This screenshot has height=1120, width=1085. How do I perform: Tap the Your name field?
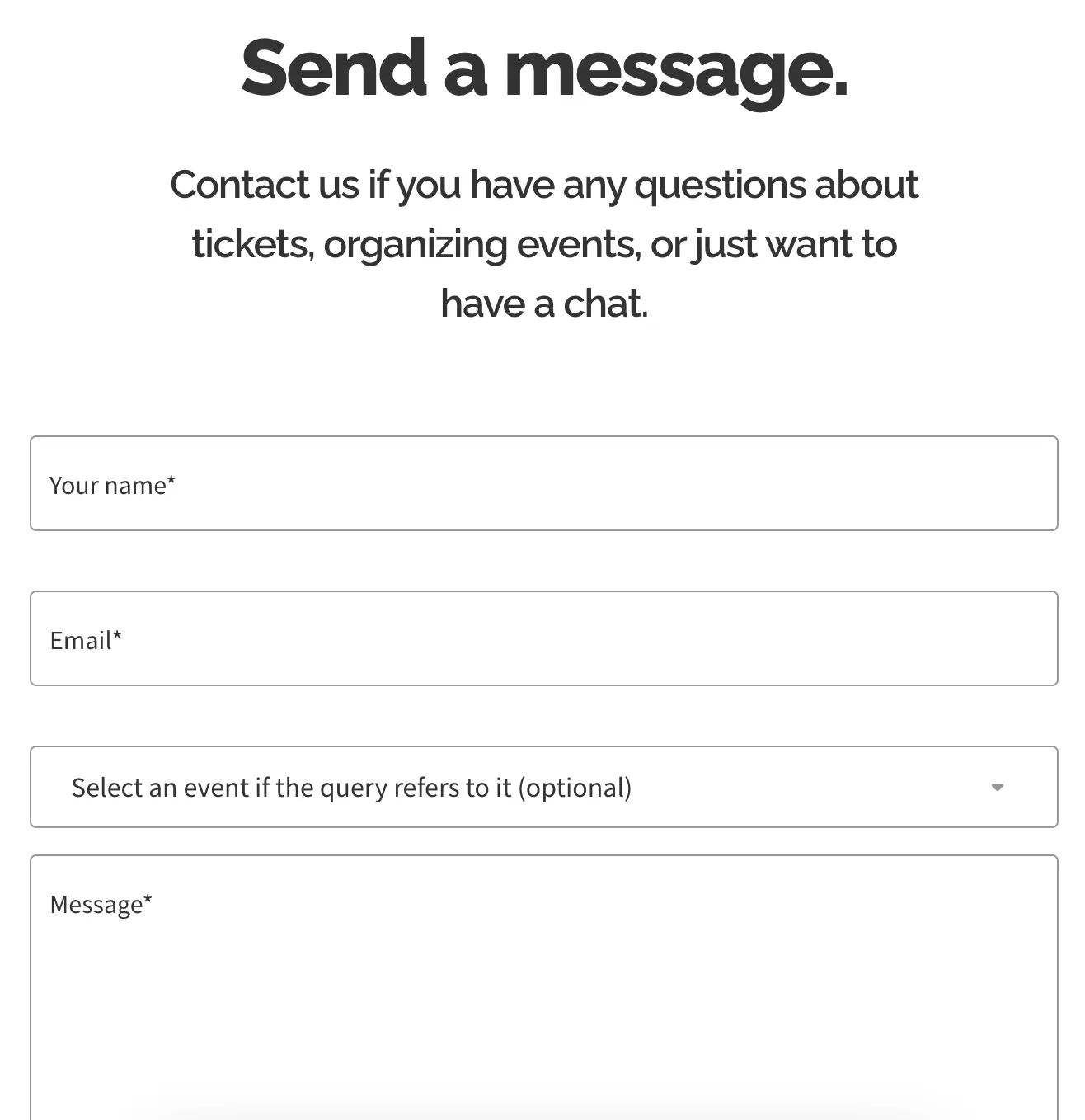point(543,483)
